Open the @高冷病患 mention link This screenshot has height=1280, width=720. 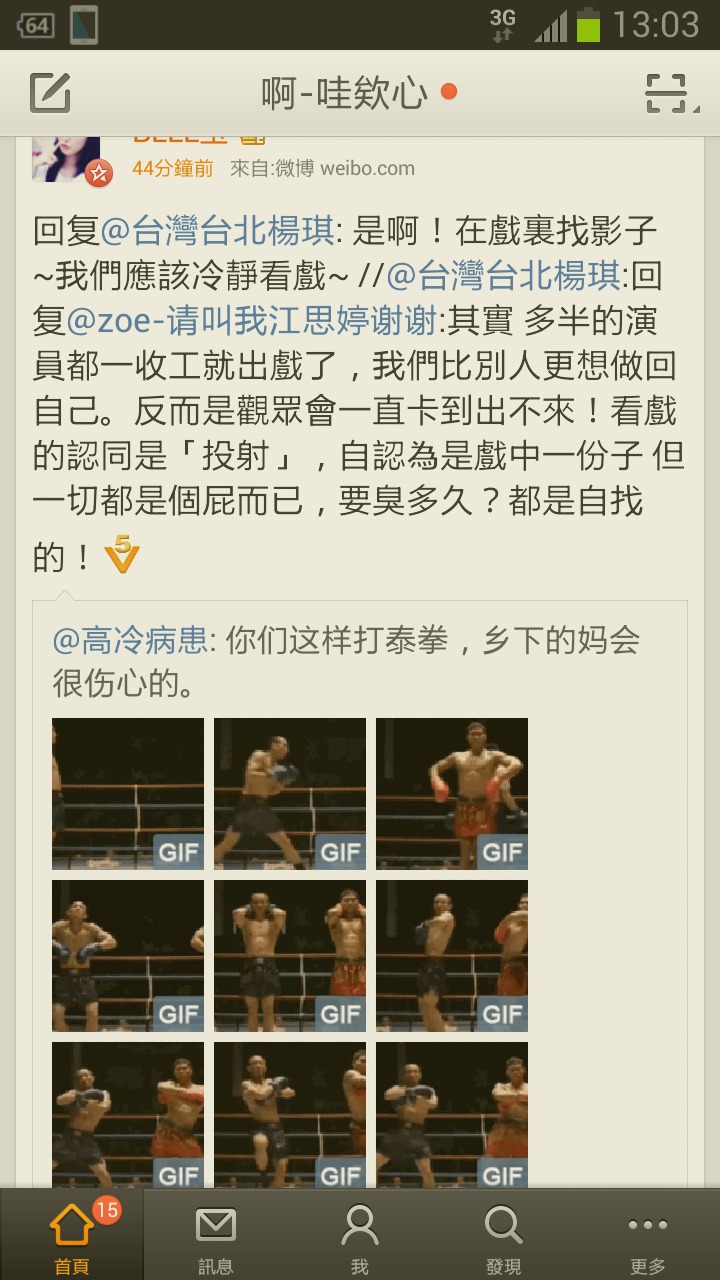pyautogui.click(x=130, y=639)
